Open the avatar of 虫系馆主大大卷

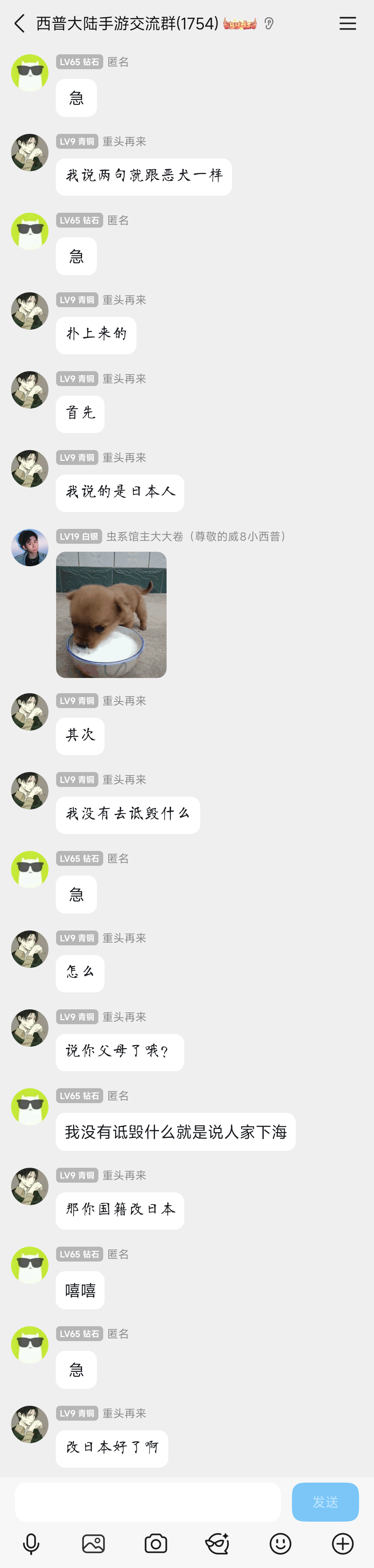click(30, 547)
